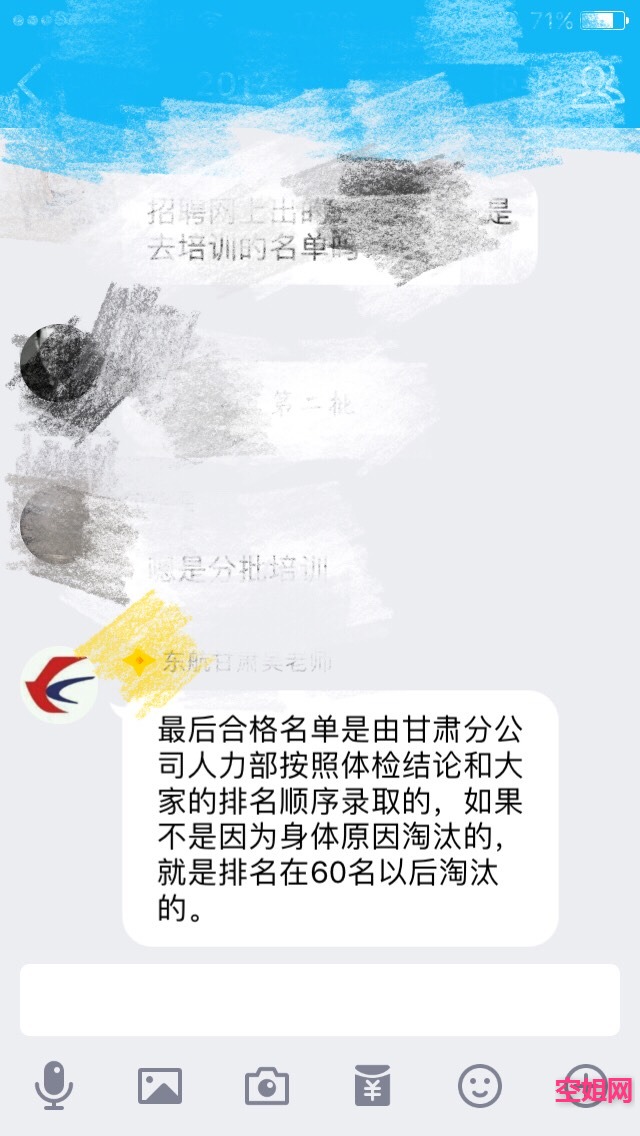The image size is (640, 1136).
Task: Tap the message input box
Action: click(320, 999)
